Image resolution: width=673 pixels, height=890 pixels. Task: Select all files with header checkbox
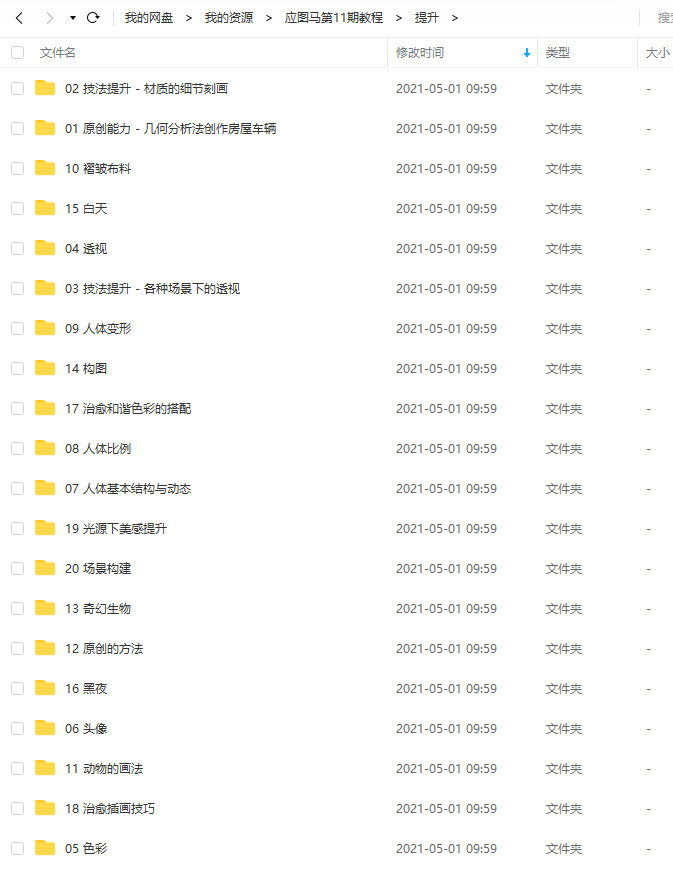tap(17, 53)
